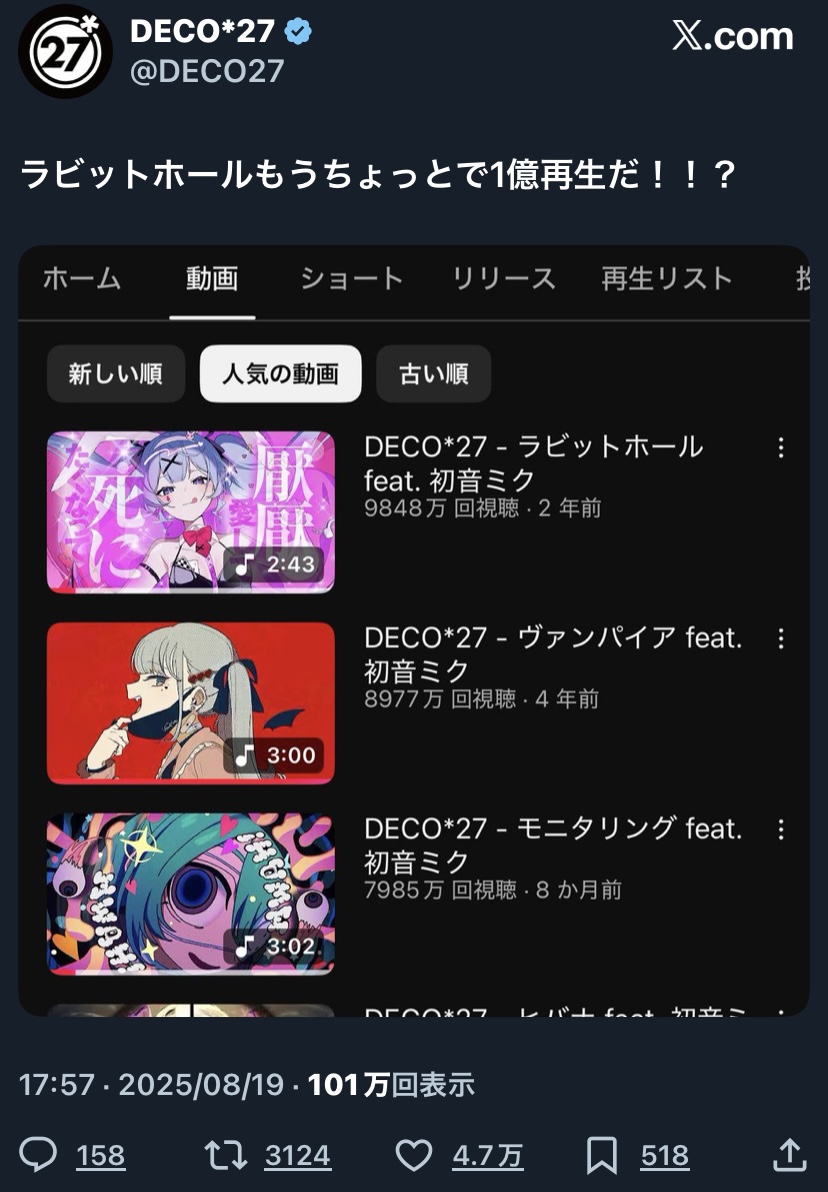Repost this post about ラビットホール

coord(225,1156)
